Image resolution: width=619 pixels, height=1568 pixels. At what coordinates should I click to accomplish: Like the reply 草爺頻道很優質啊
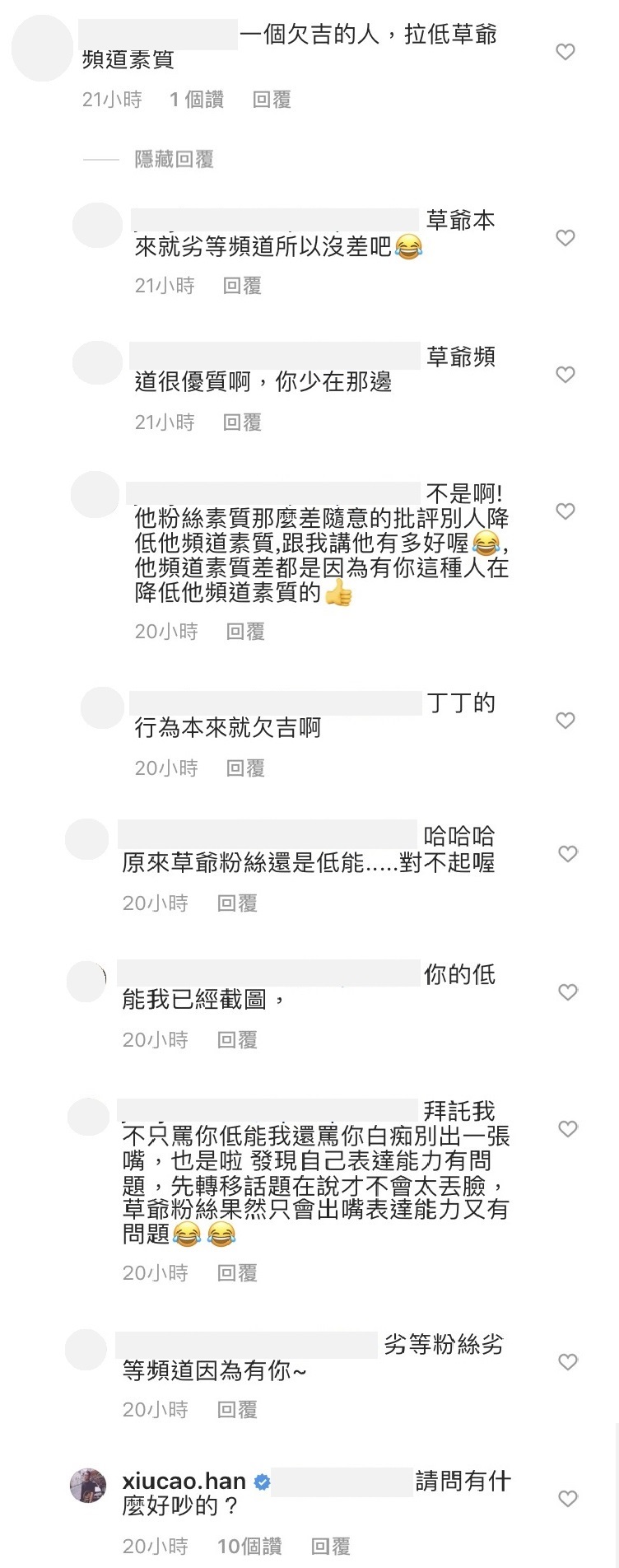(565, 375)
